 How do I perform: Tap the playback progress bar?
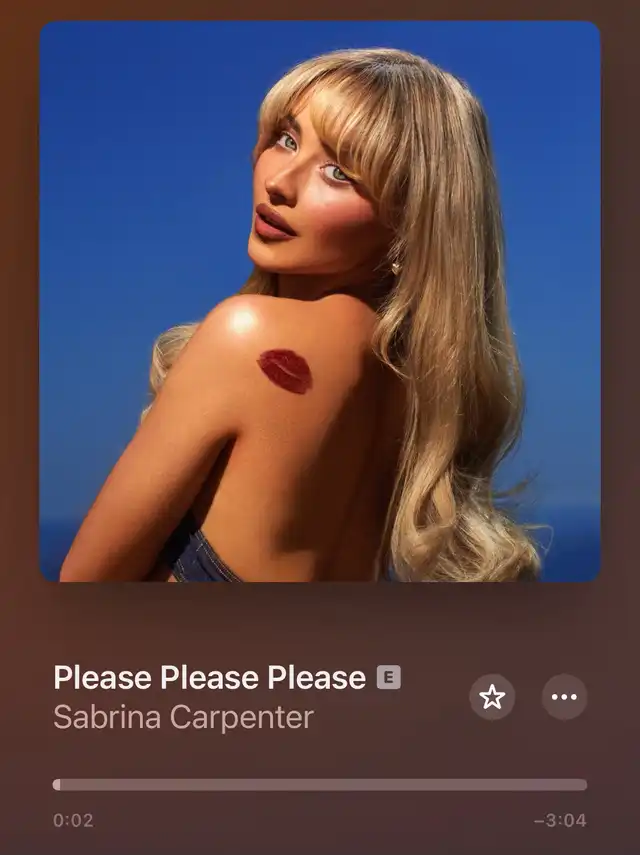tap(320, 785)
